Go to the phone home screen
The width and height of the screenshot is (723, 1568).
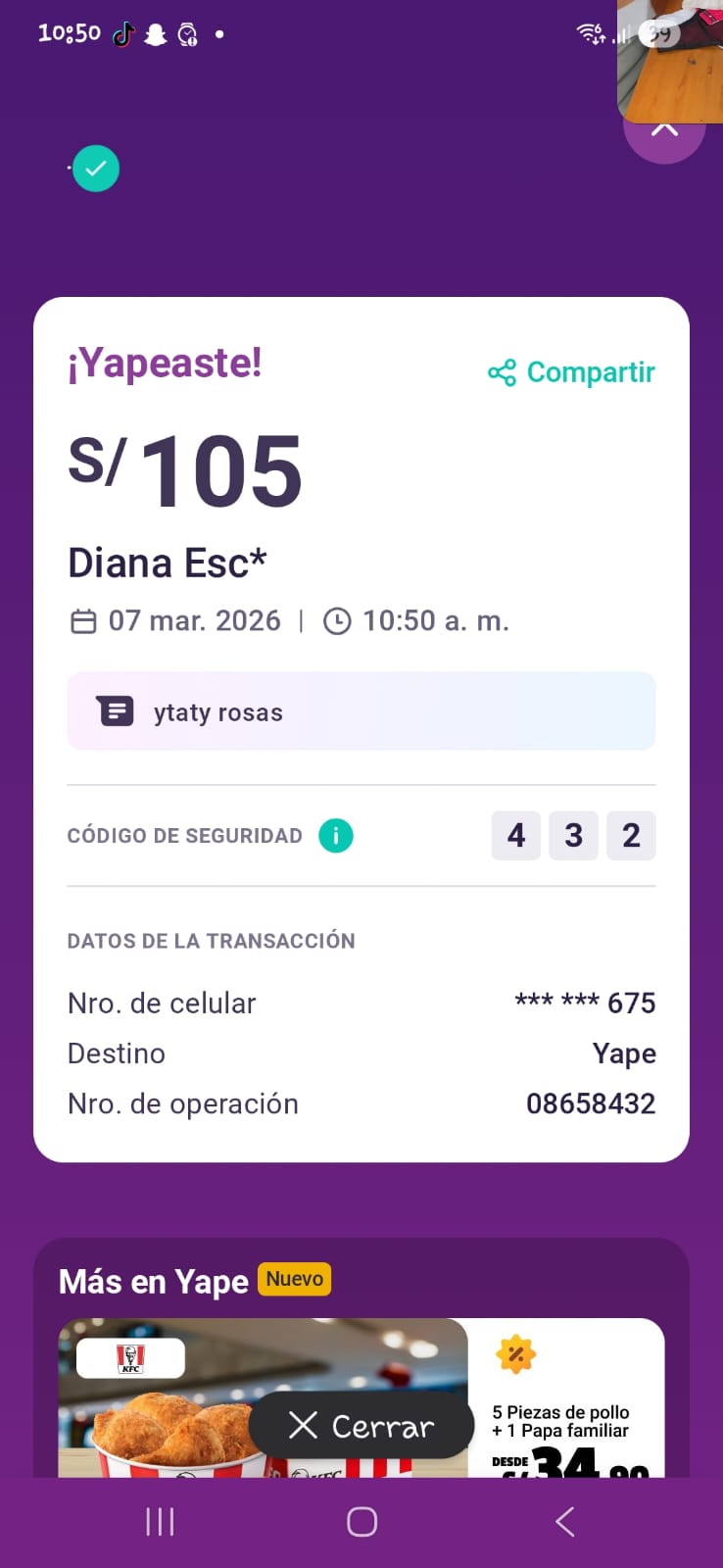(361, 1522)
